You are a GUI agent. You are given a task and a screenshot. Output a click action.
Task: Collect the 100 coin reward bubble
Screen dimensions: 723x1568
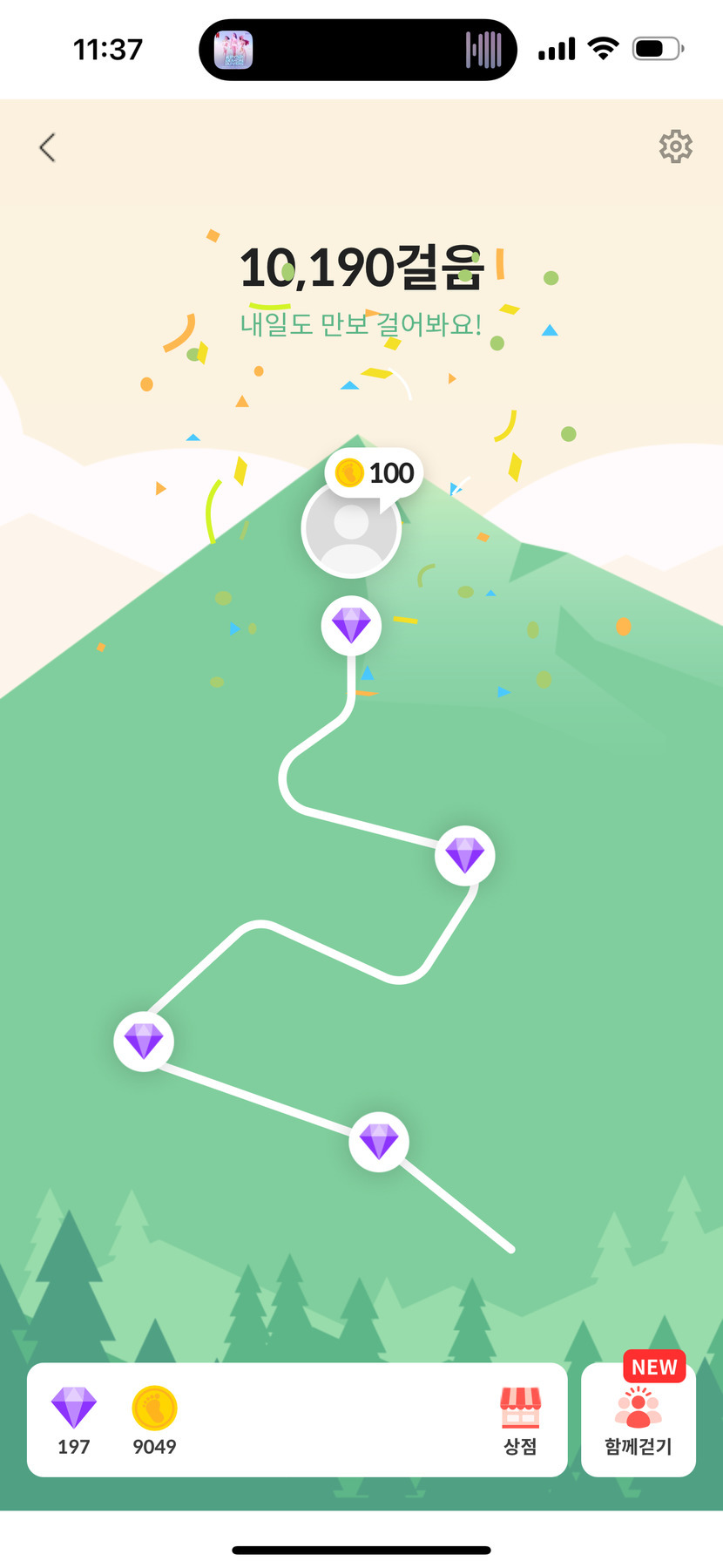coord(375,472)
